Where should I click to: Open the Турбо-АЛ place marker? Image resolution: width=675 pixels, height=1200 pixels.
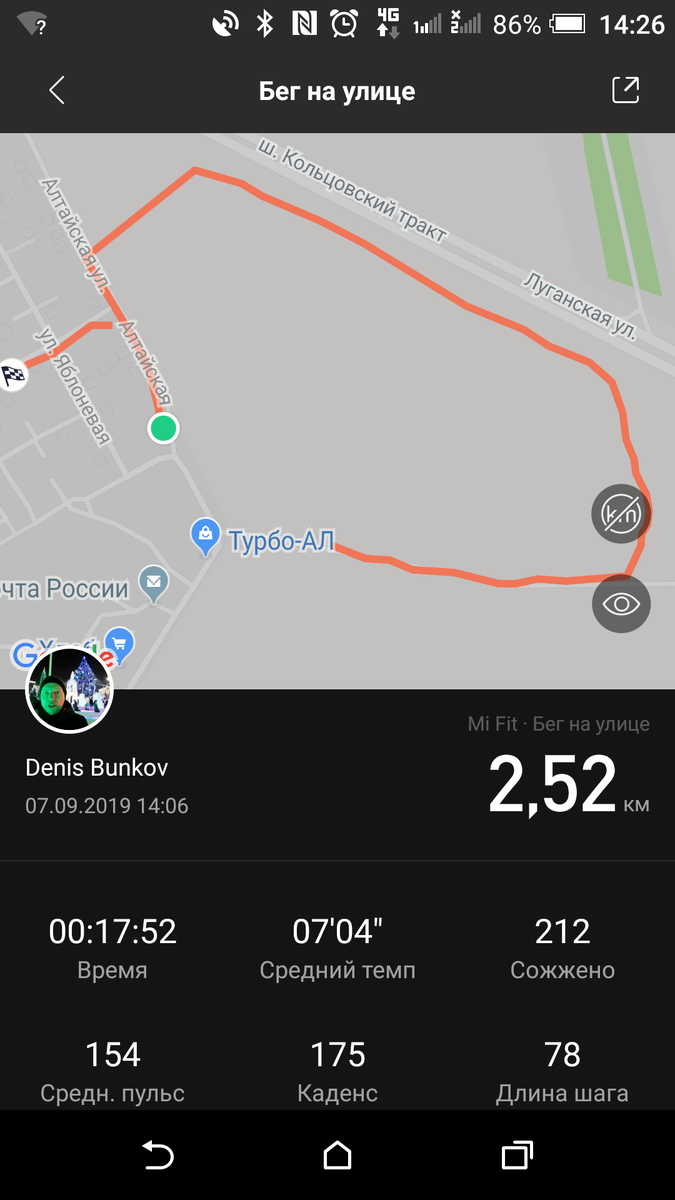(x=206, y=537)
